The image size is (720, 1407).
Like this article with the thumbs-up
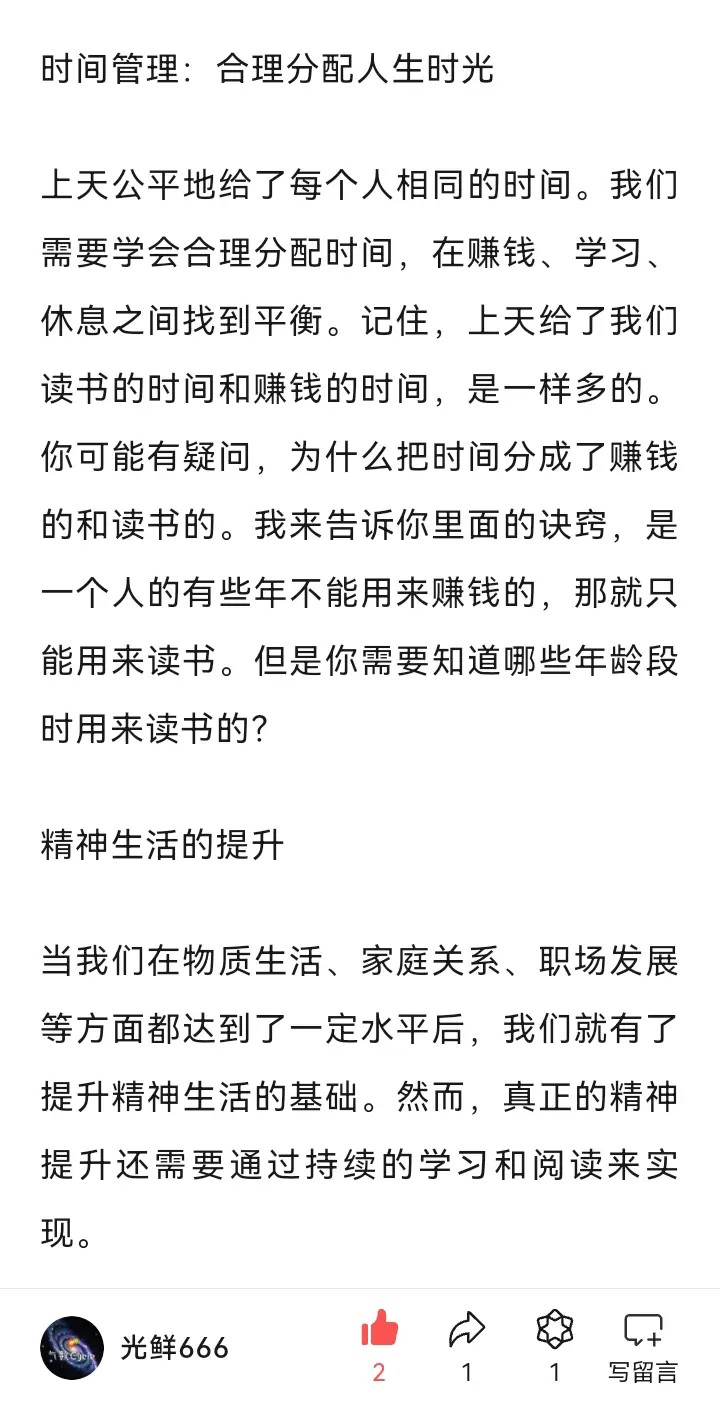pyautogui.click(x=379, y=1332)
